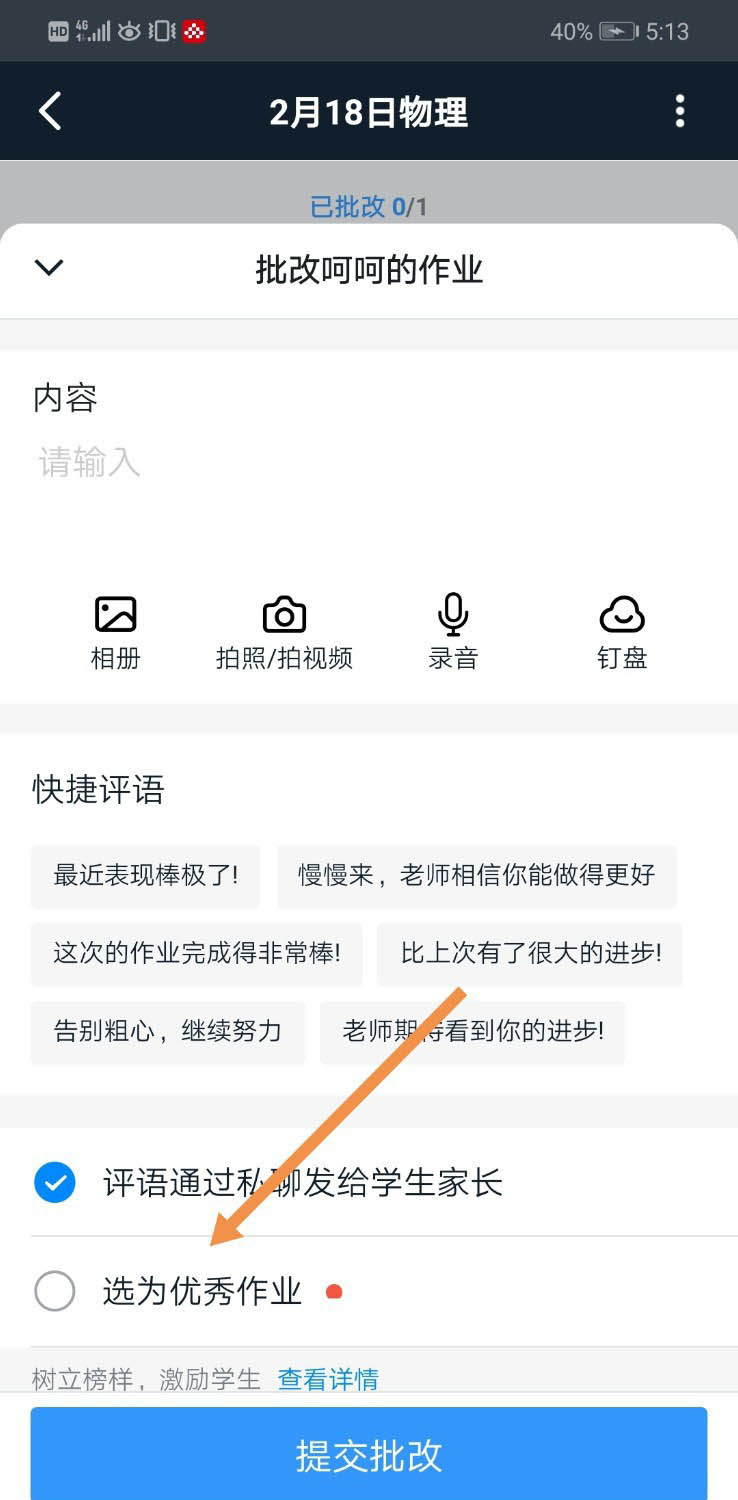
Task: Collapse the 批改呵呵的作业 panel
Action: point(49,267)
